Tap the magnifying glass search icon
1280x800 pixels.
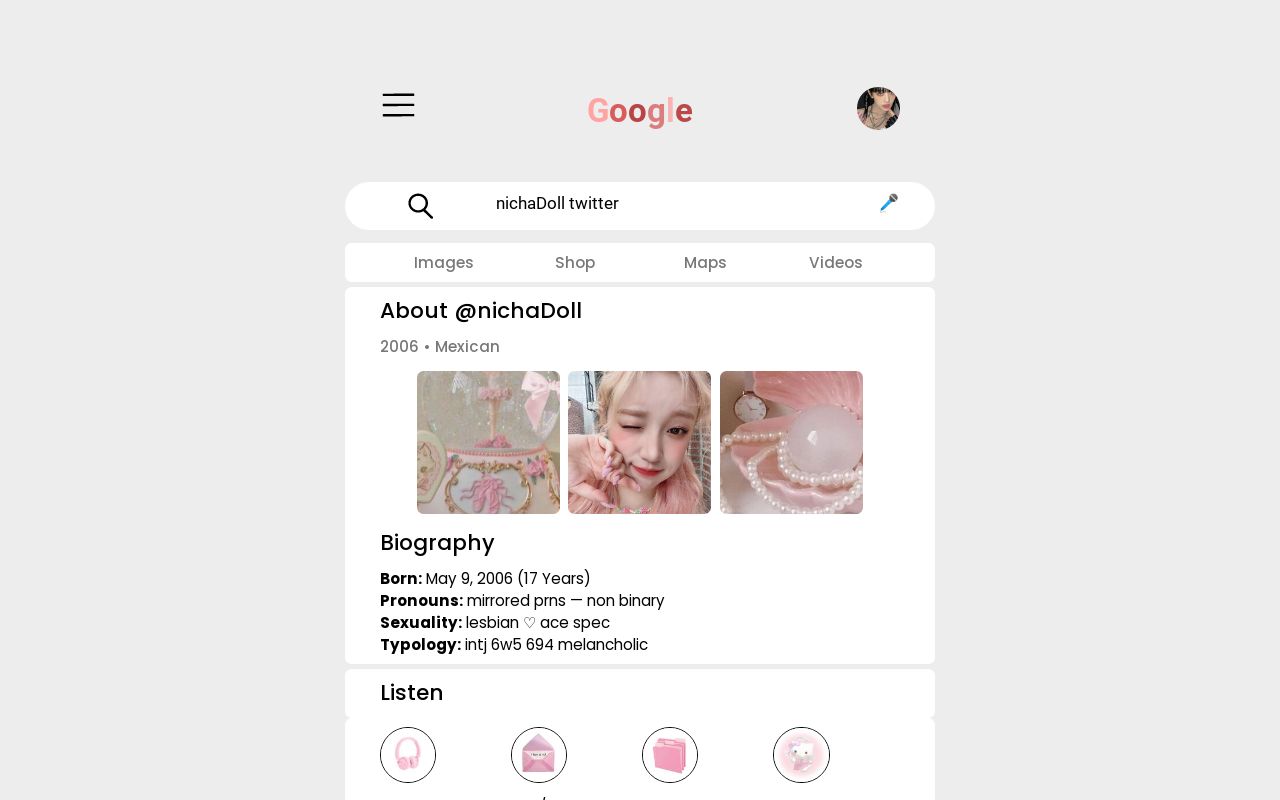pyautogui.click(x=420, y=206)
